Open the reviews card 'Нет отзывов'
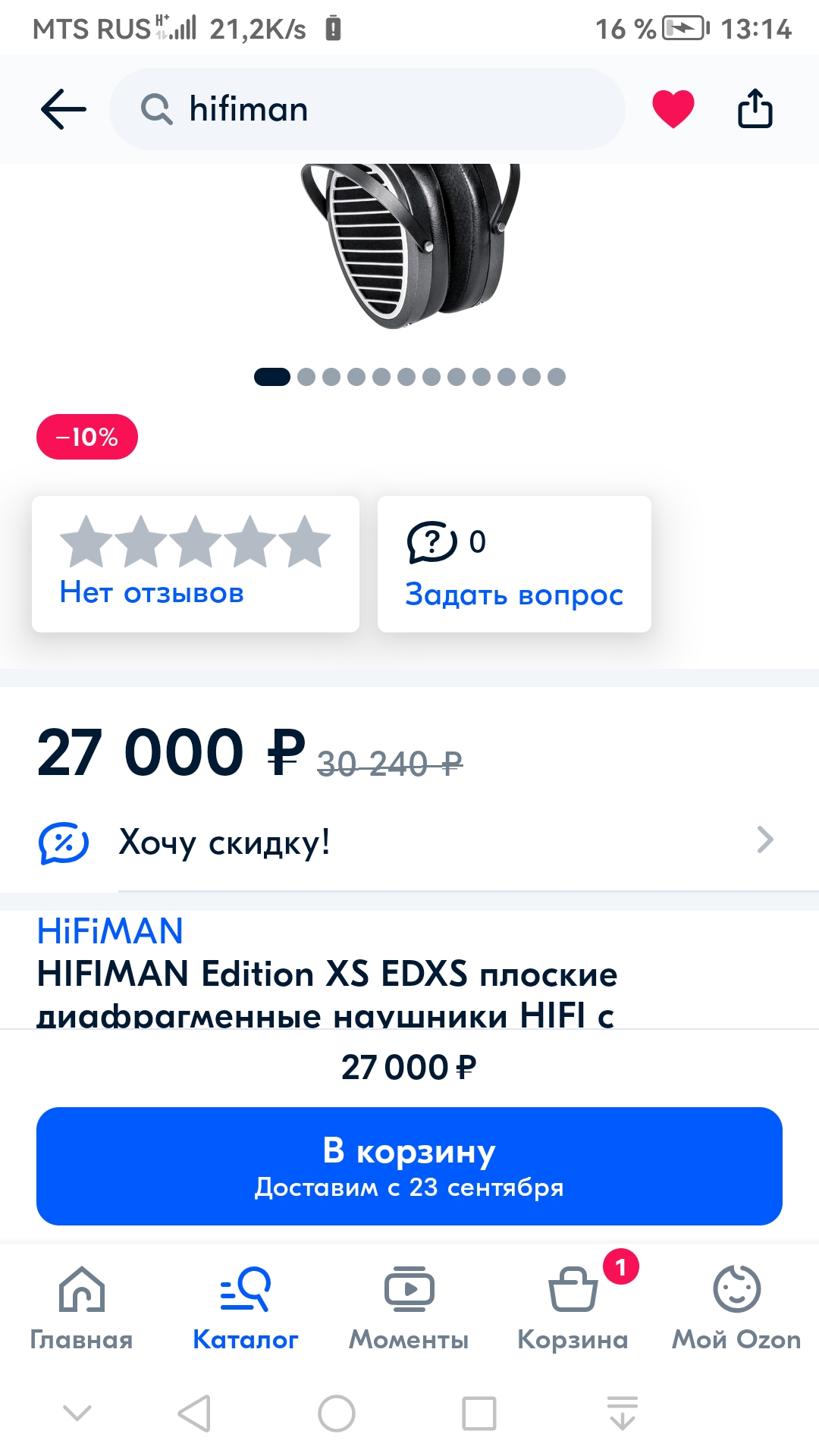The height and width of the screenshot is (1456, 819). coord(196,564)
